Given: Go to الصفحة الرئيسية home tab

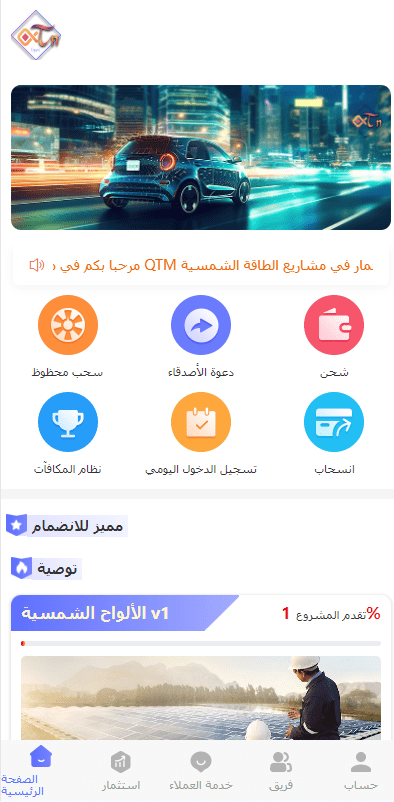Looking at the screenshot, I should 23,770.
